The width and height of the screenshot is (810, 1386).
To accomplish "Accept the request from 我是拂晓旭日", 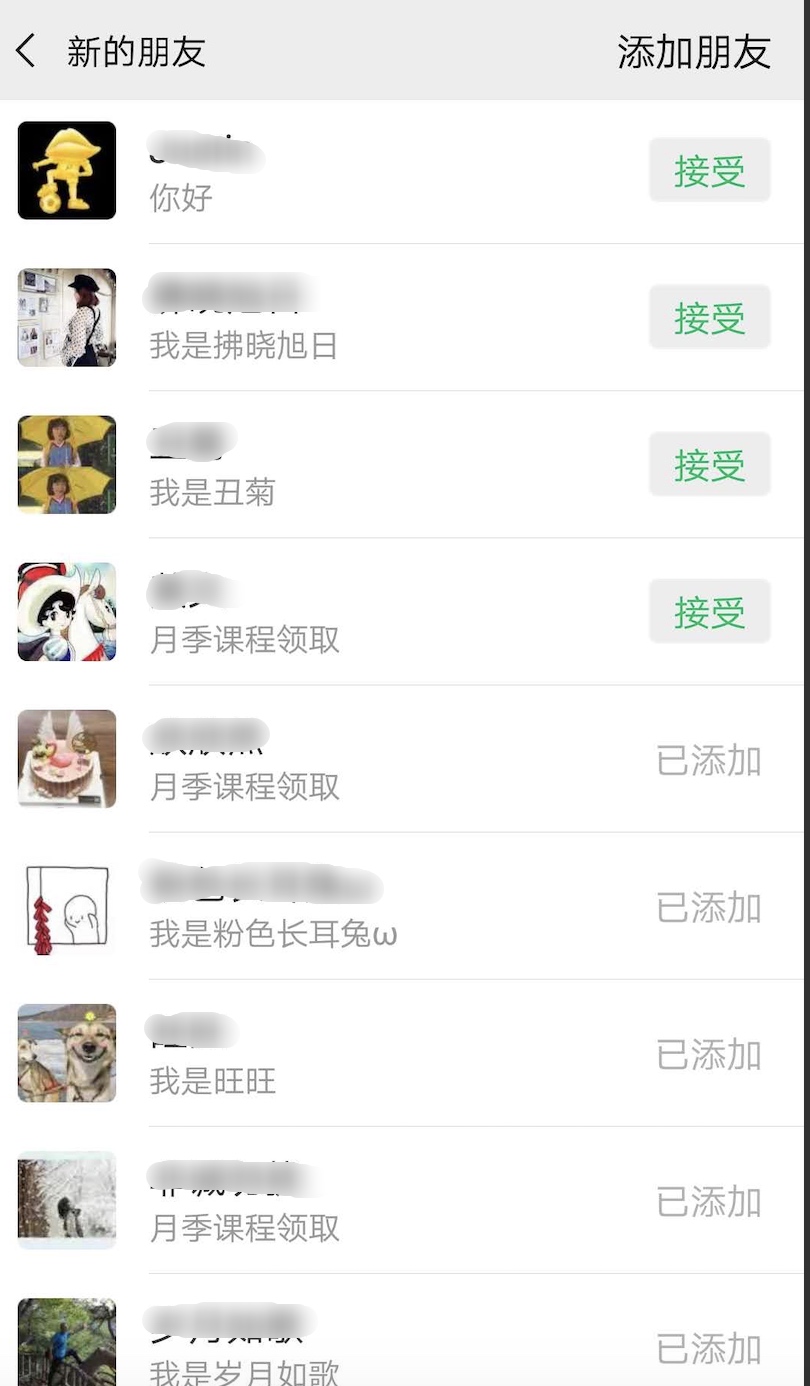I will pyautogui.click(x=709, y=318).
